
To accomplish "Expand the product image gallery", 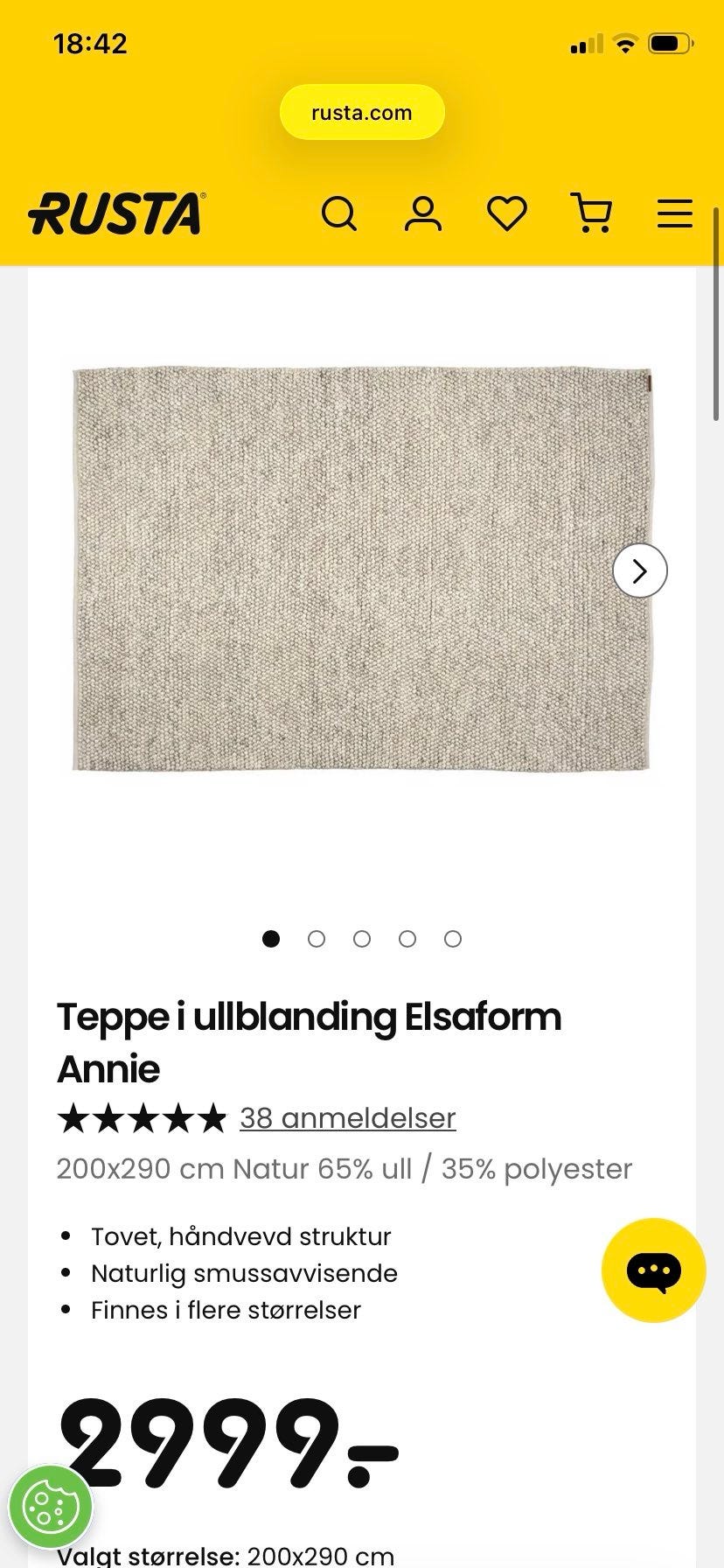I will click(361, 569).
